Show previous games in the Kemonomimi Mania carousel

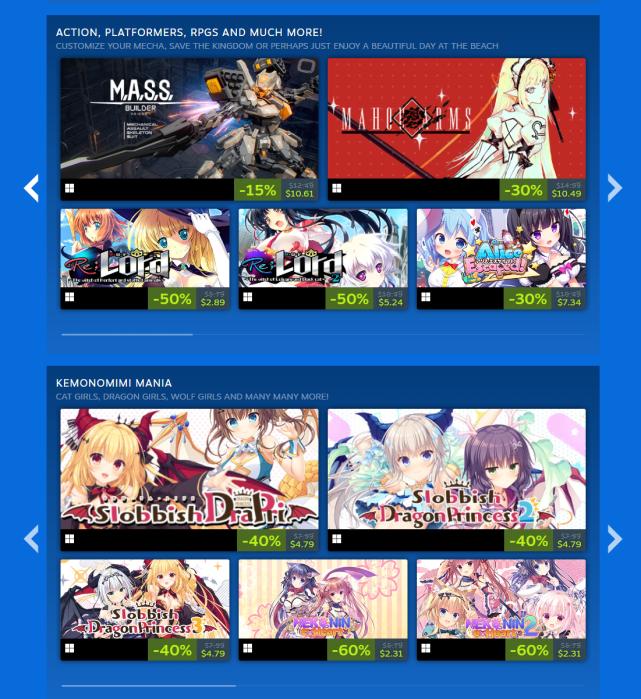[31, 539]
